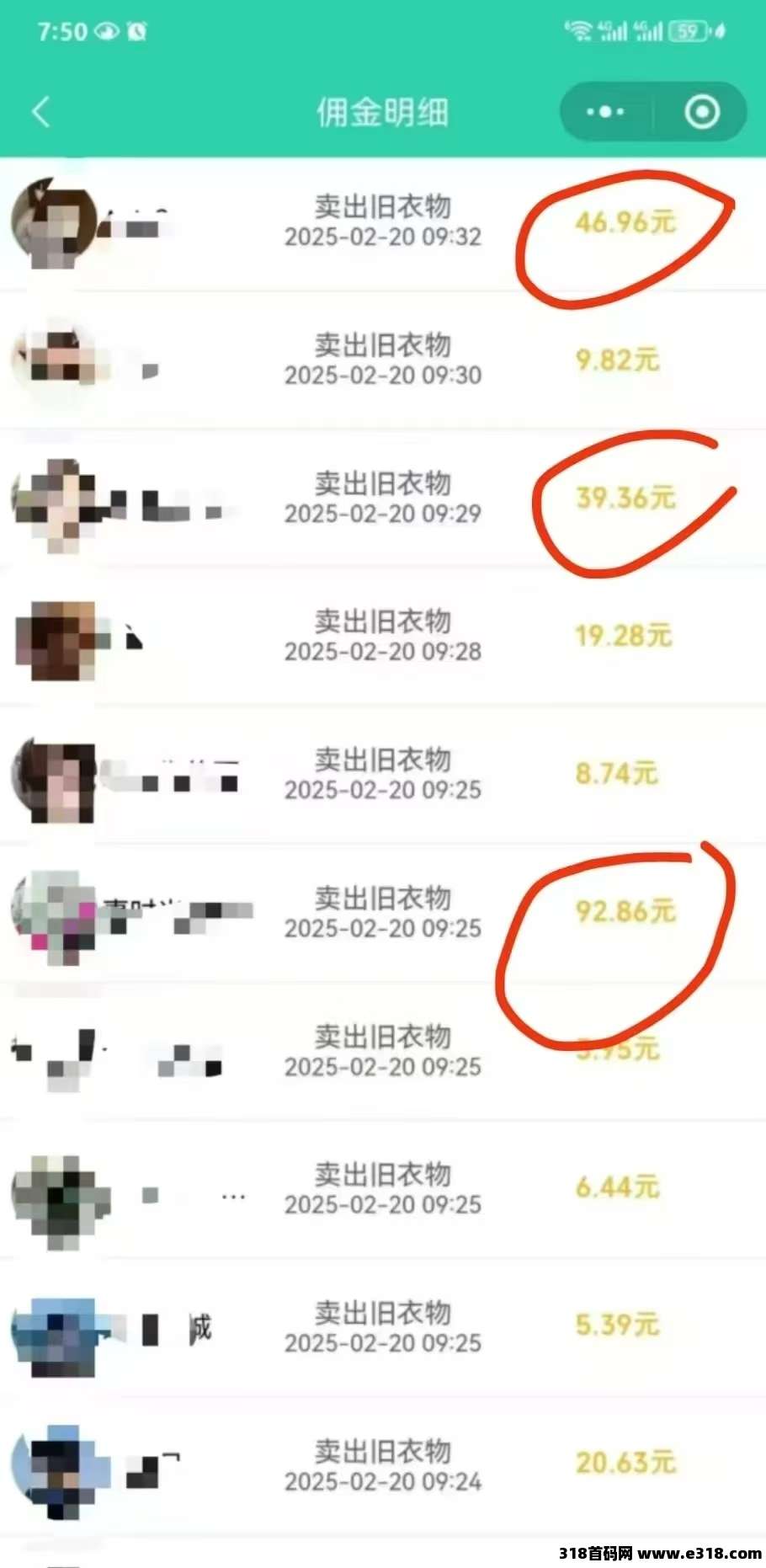Open the mini program three-dot menu
This screenshot has width=766, height=1568.
[605, 112]
